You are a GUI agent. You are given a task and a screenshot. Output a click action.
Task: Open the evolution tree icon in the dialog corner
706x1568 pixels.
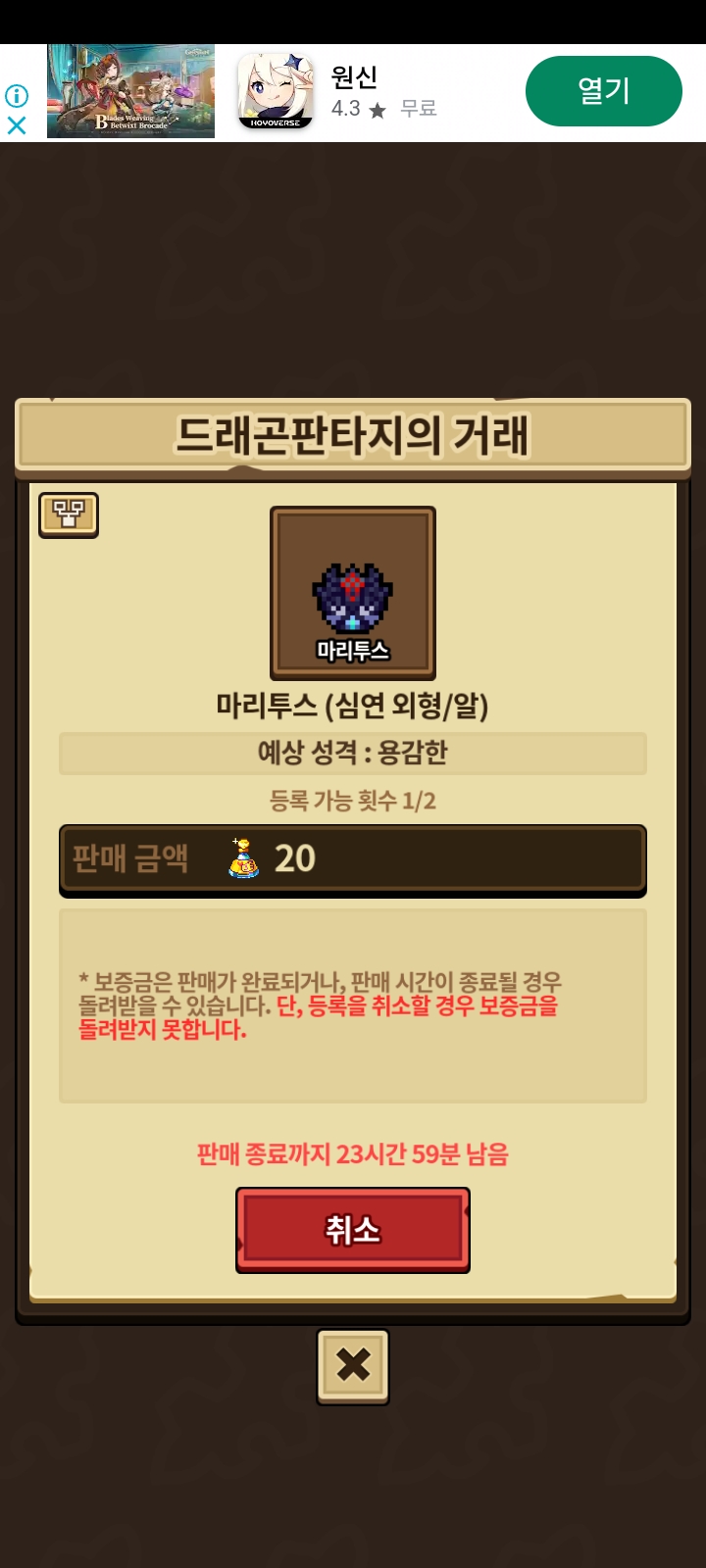coord(69,514)
